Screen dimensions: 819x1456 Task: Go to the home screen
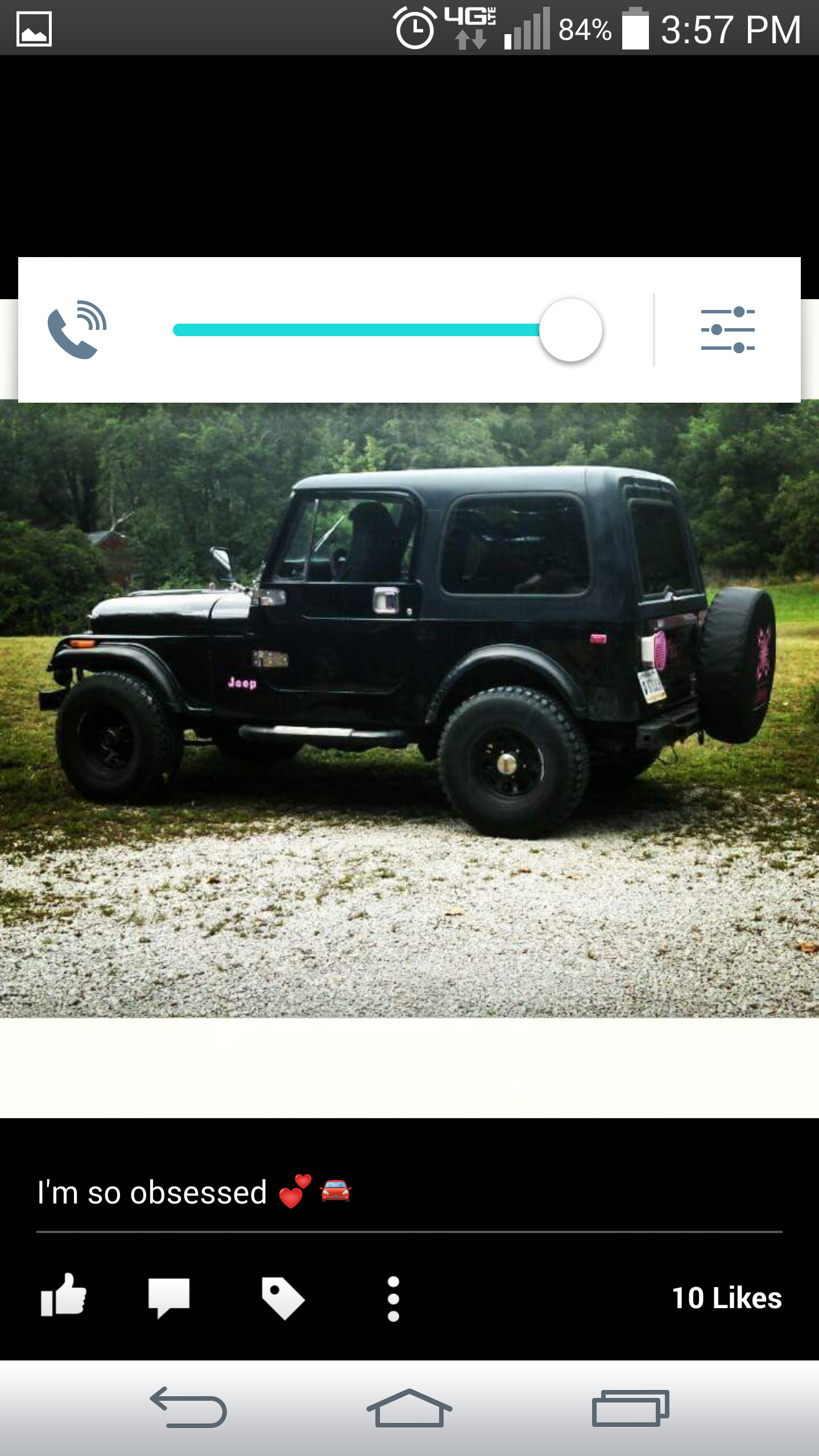pos(409,1407)
